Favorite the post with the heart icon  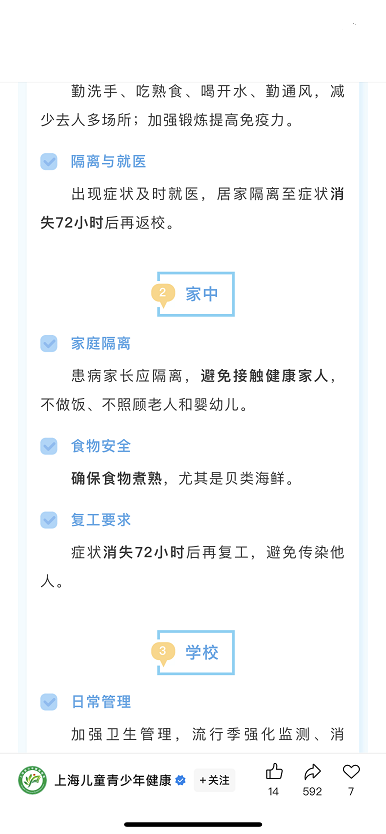(351, 772)
